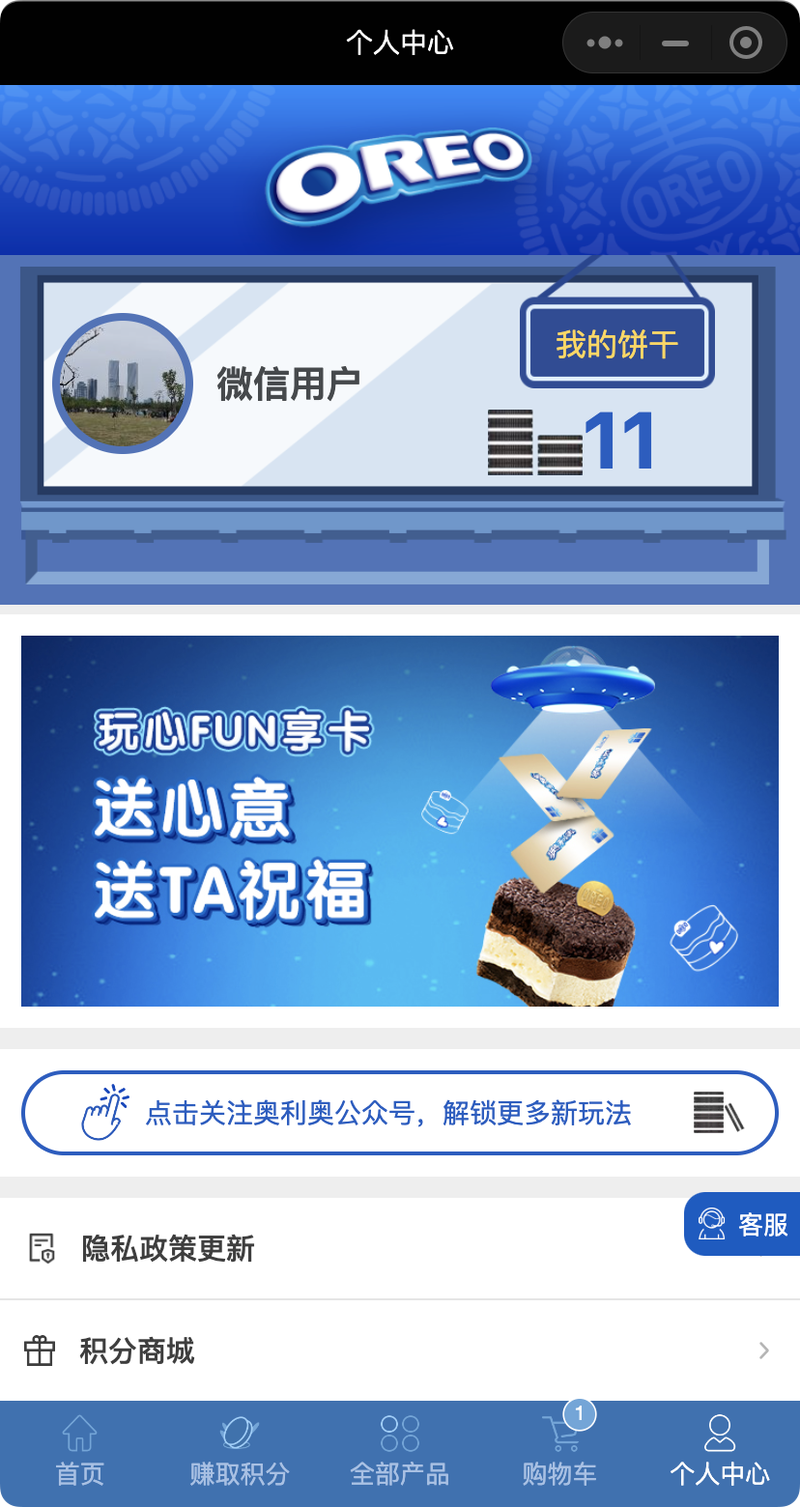Contact 客服 customer service
Viewport: 800px width, 1507px height.
(x=744, y=1224)
